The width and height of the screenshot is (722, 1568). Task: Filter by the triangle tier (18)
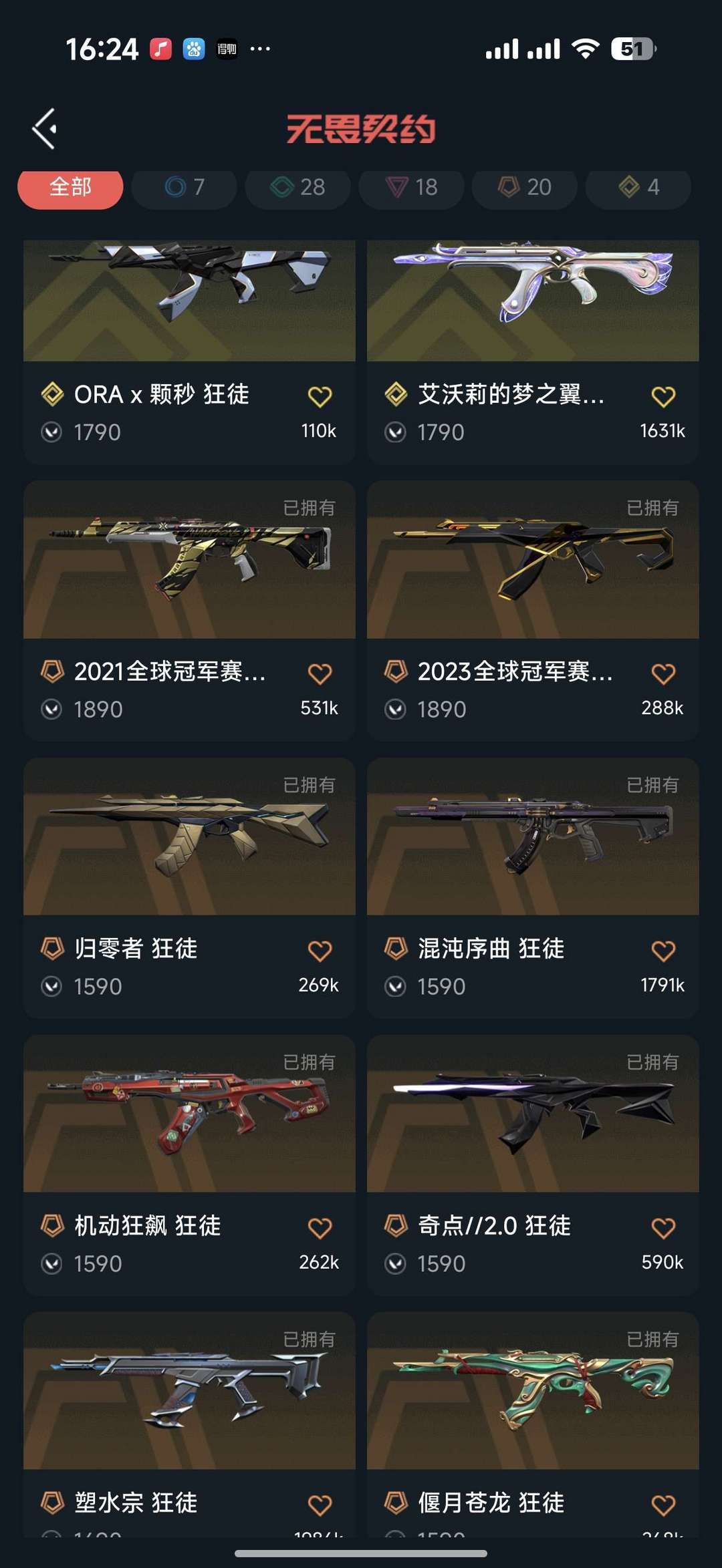pyautogui.click(x=412, y=188)
